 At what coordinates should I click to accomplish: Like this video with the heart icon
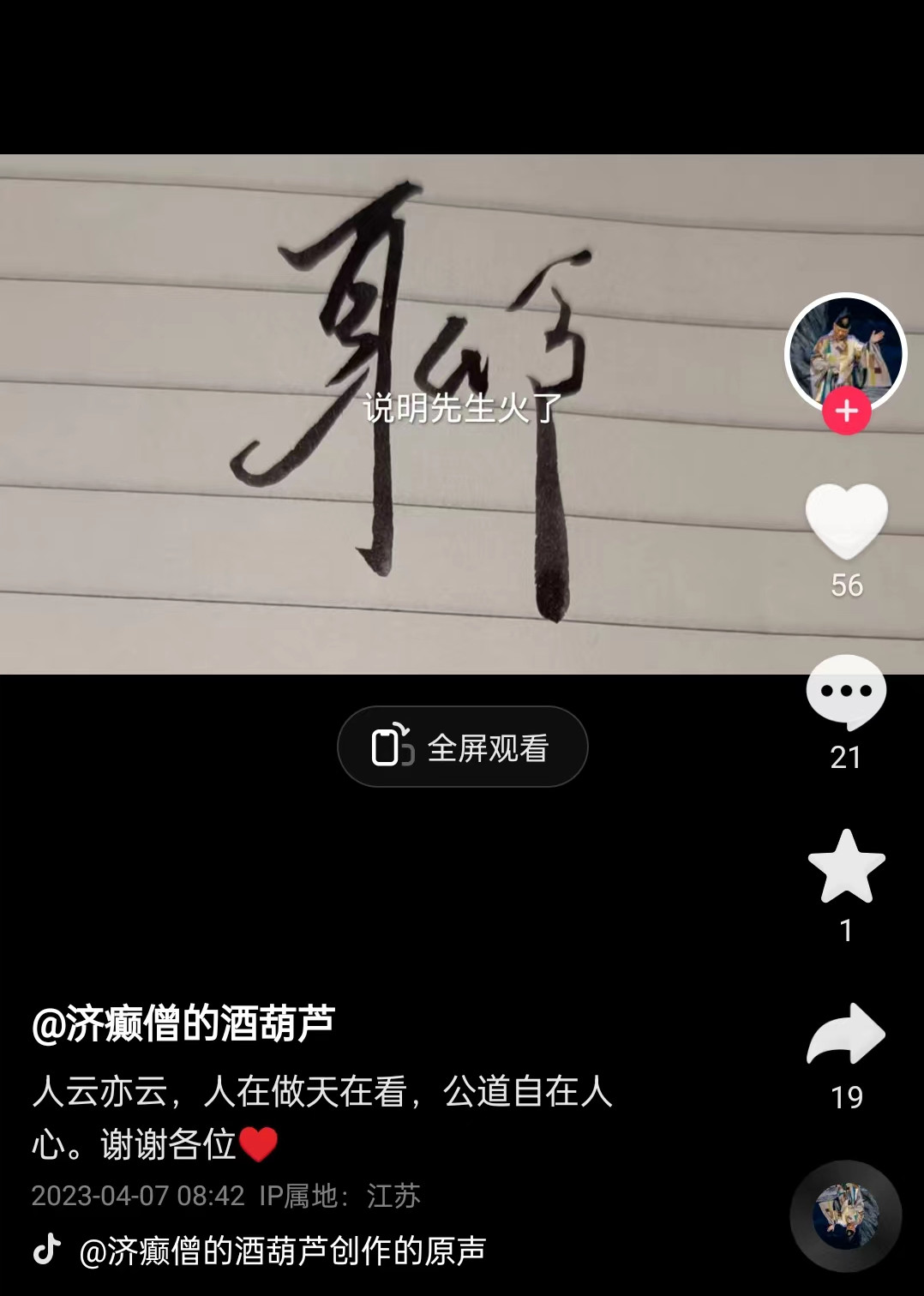846,520
